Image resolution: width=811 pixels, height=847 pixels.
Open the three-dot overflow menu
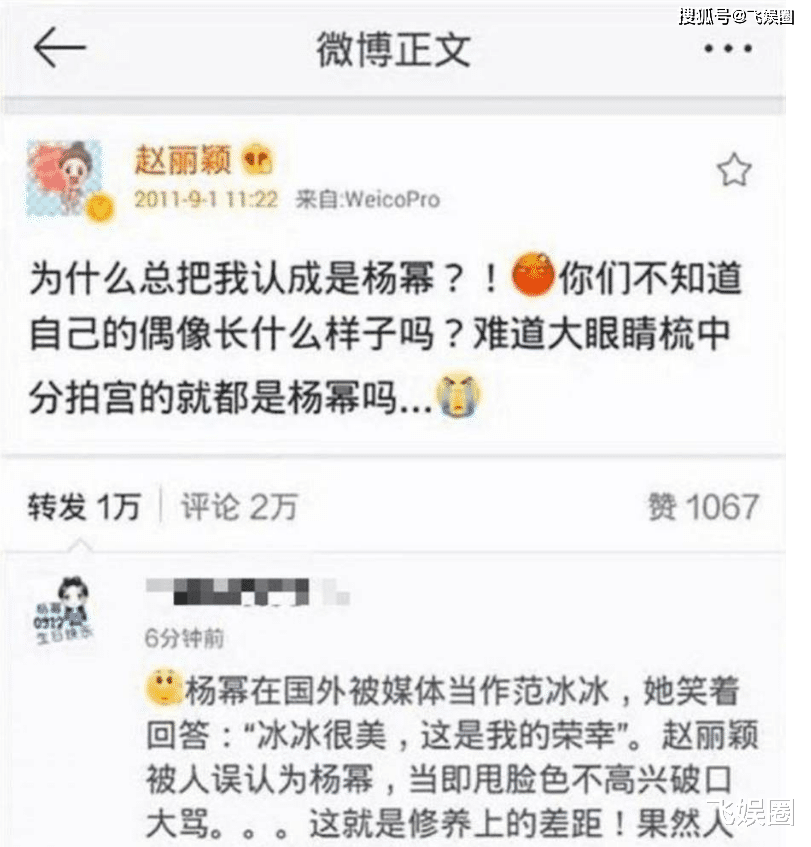click(x=727, y=49)
